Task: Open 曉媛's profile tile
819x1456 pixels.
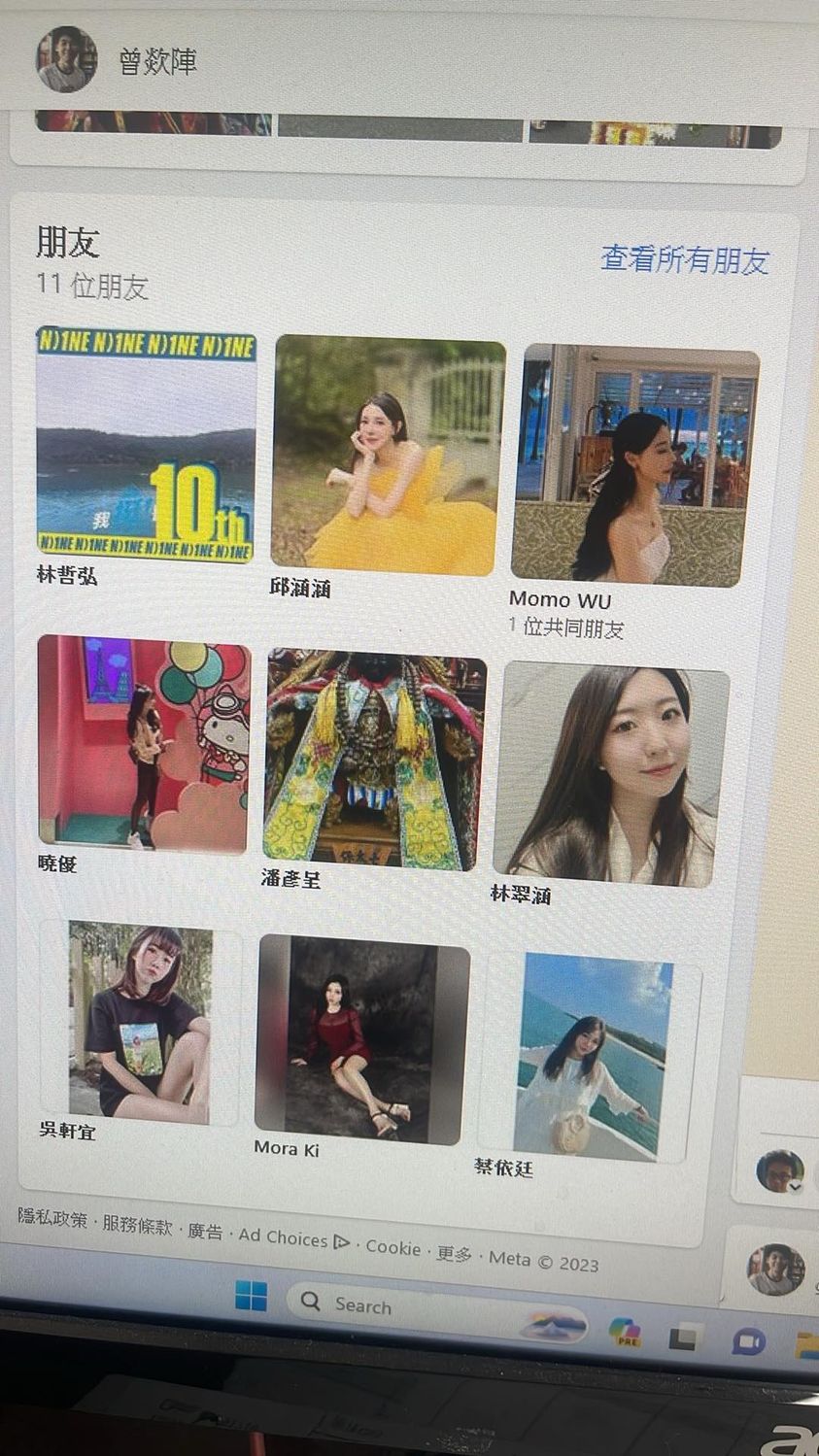Action: [143, 744]
